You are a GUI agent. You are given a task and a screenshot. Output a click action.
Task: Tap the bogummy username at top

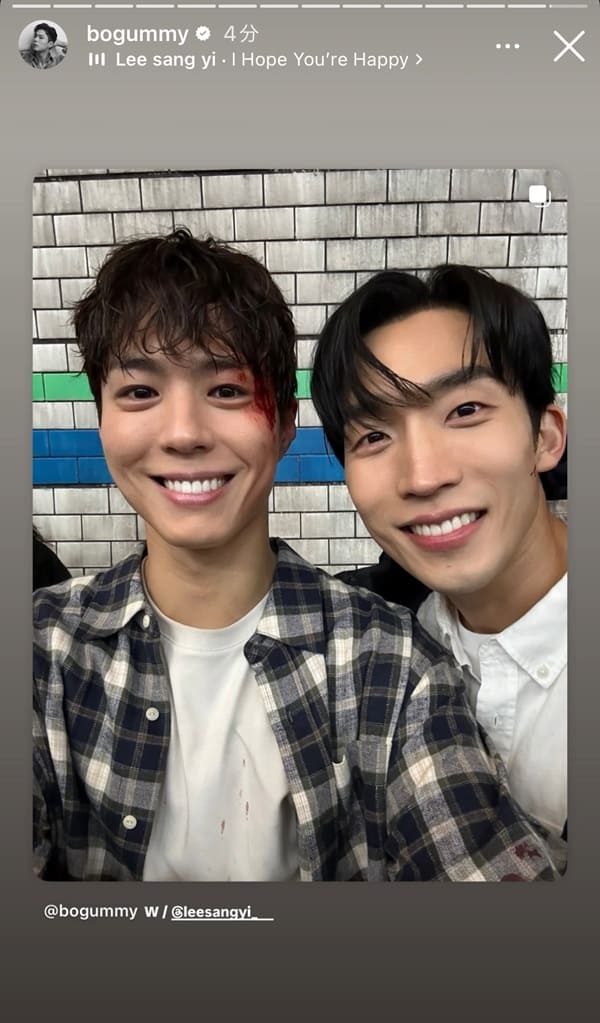tap(137, 34)
